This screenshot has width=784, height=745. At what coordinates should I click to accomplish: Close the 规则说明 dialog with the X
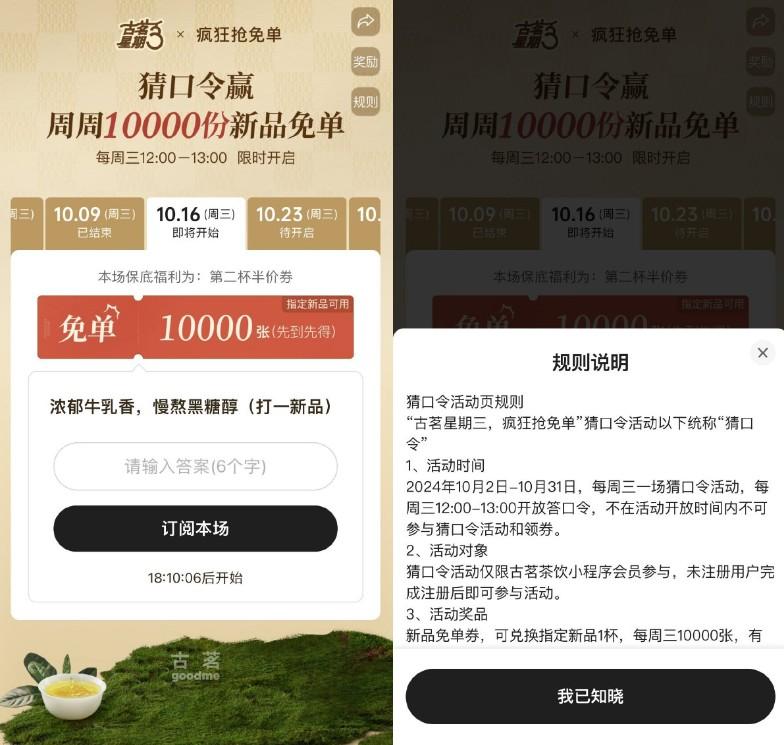tap(762, 353)
